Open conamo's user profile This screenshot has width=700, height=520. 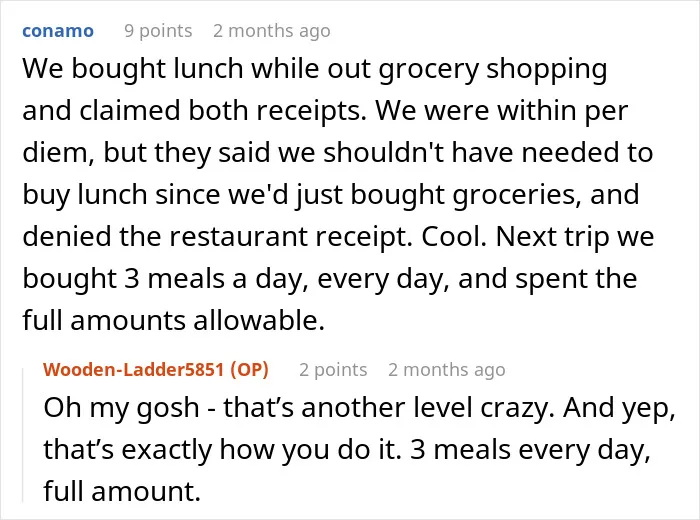[x=58, y=31]
